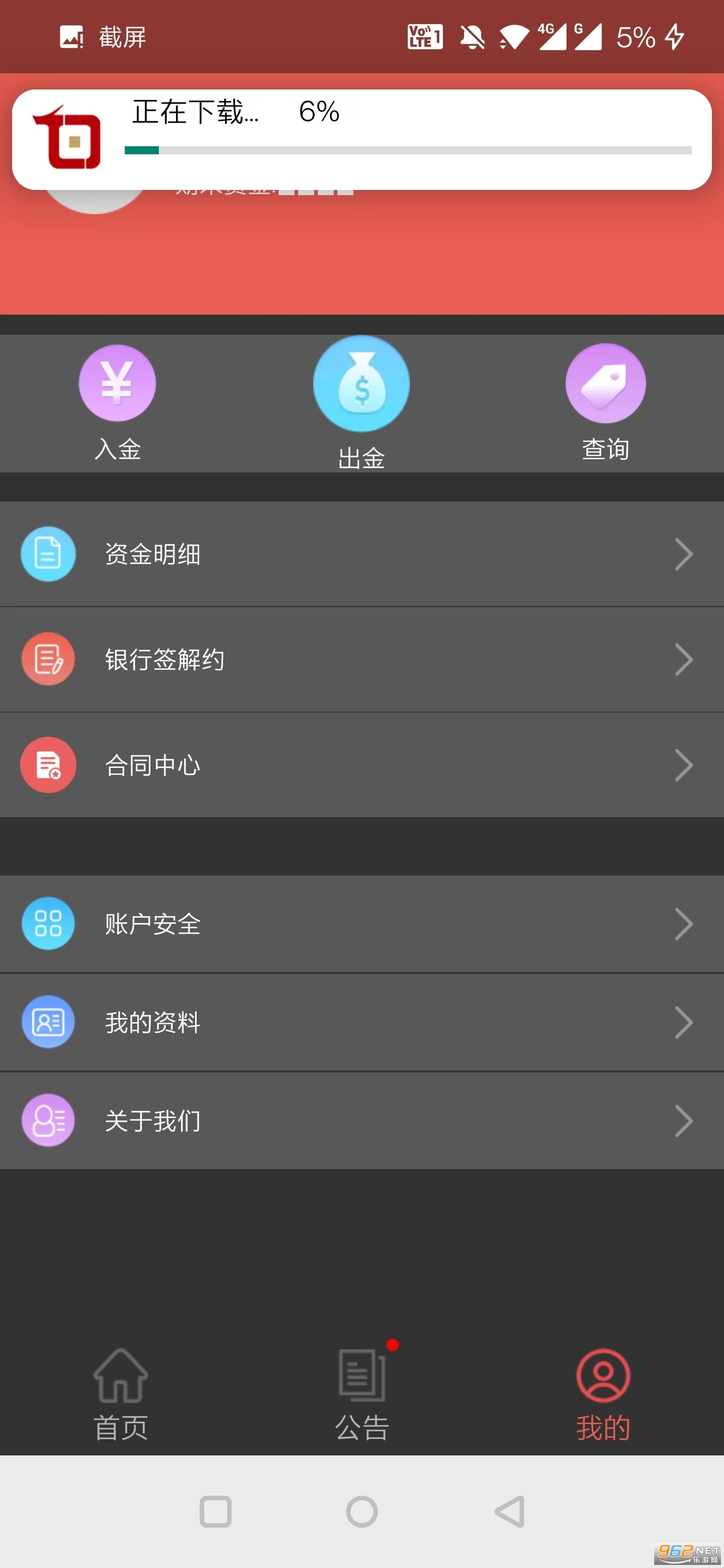This screenshot has height=1568, width=724.
Task: Go to 合同中心 contract center
Action: point(361,764)
